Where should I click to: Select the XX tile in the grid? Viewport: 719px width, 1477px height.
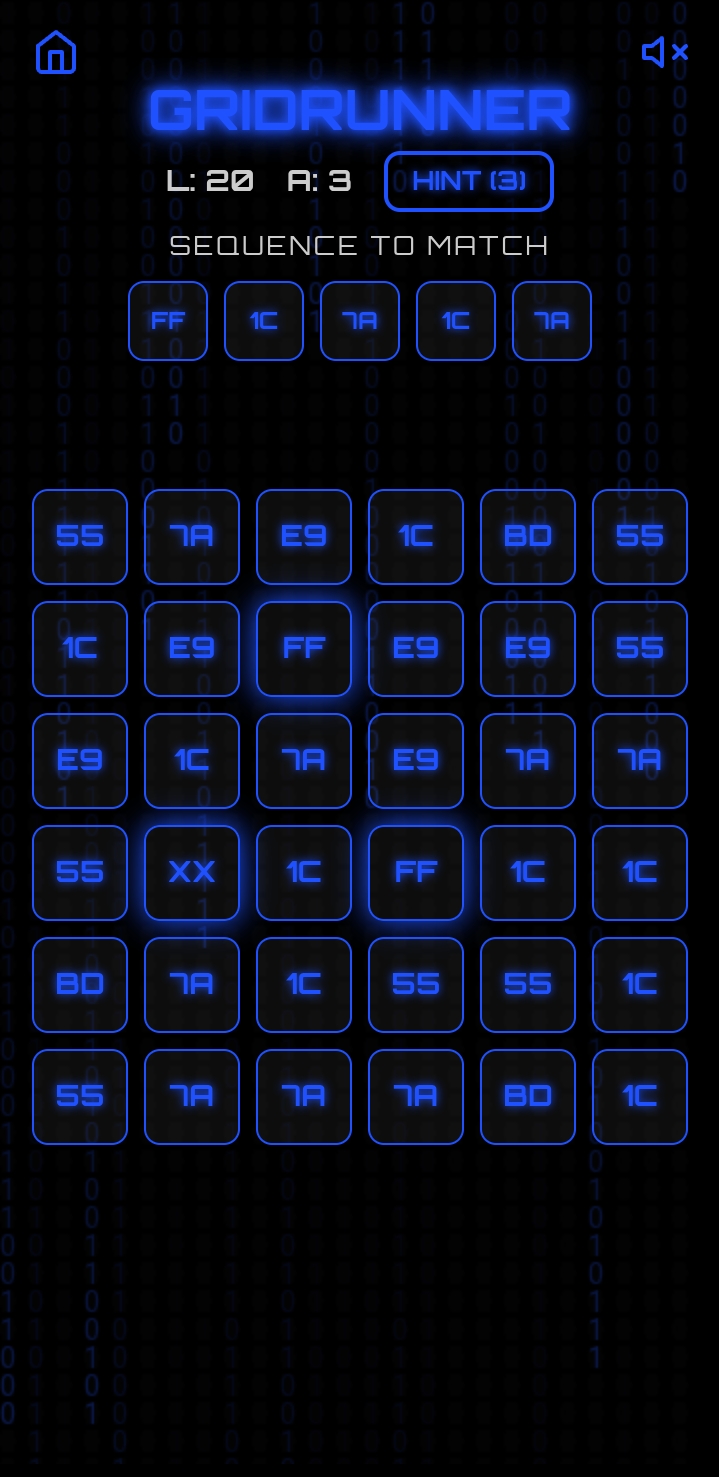(192, 872)
